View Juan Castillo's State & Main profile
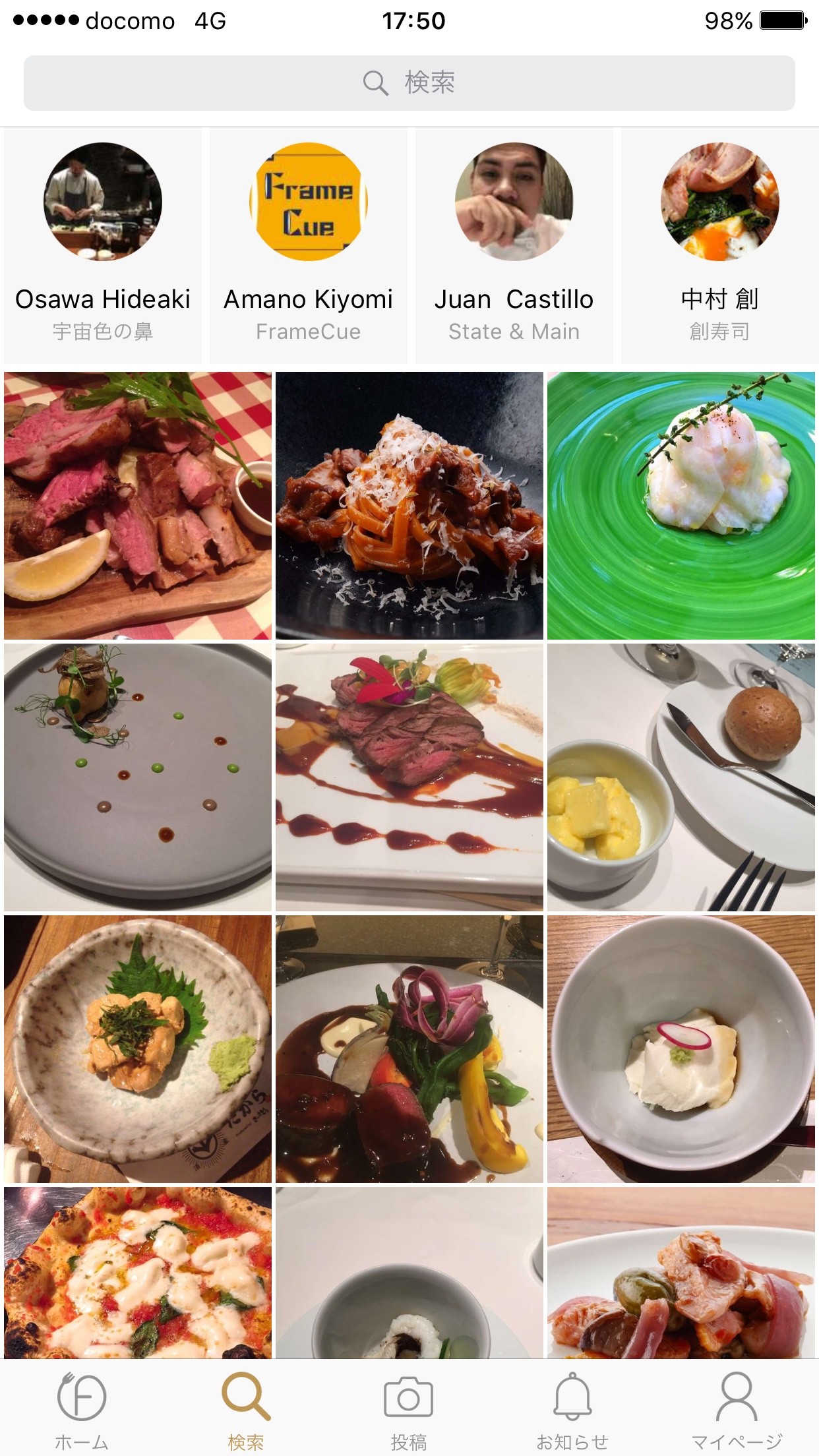The width and height of the screenshot is (819, 1456). (514, 245)
